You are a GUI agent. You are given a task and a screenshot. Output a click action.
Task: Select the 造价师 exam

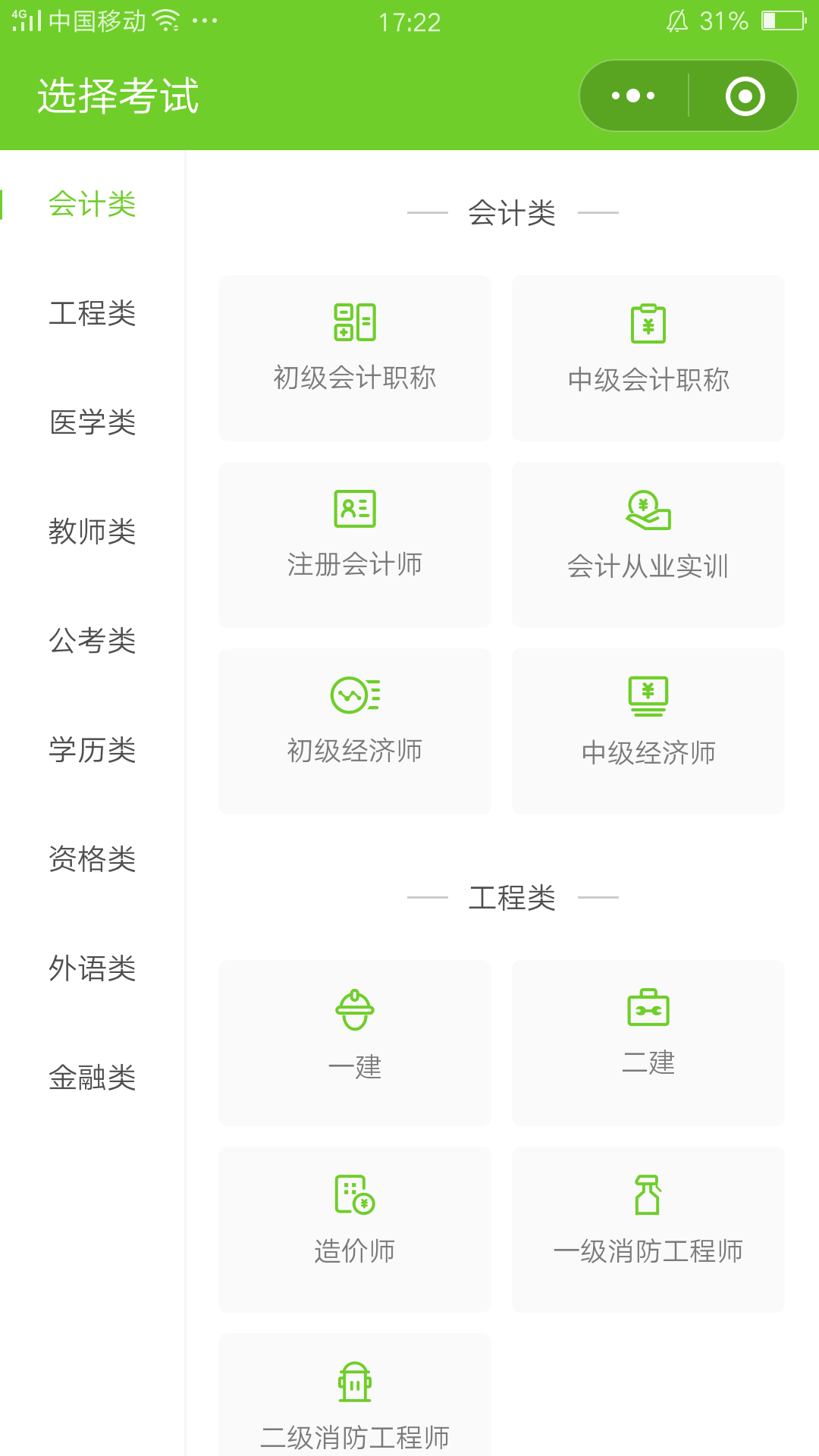355,1229
